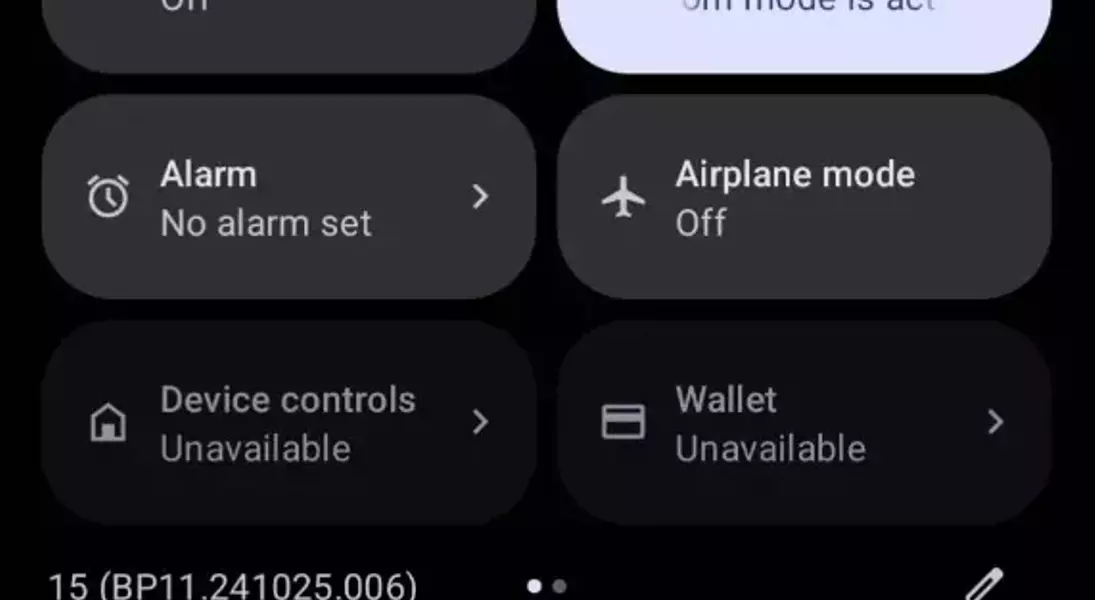Open the Wallet tile
The width and height of the screenshot is (1095, 600).
(803, 422)
